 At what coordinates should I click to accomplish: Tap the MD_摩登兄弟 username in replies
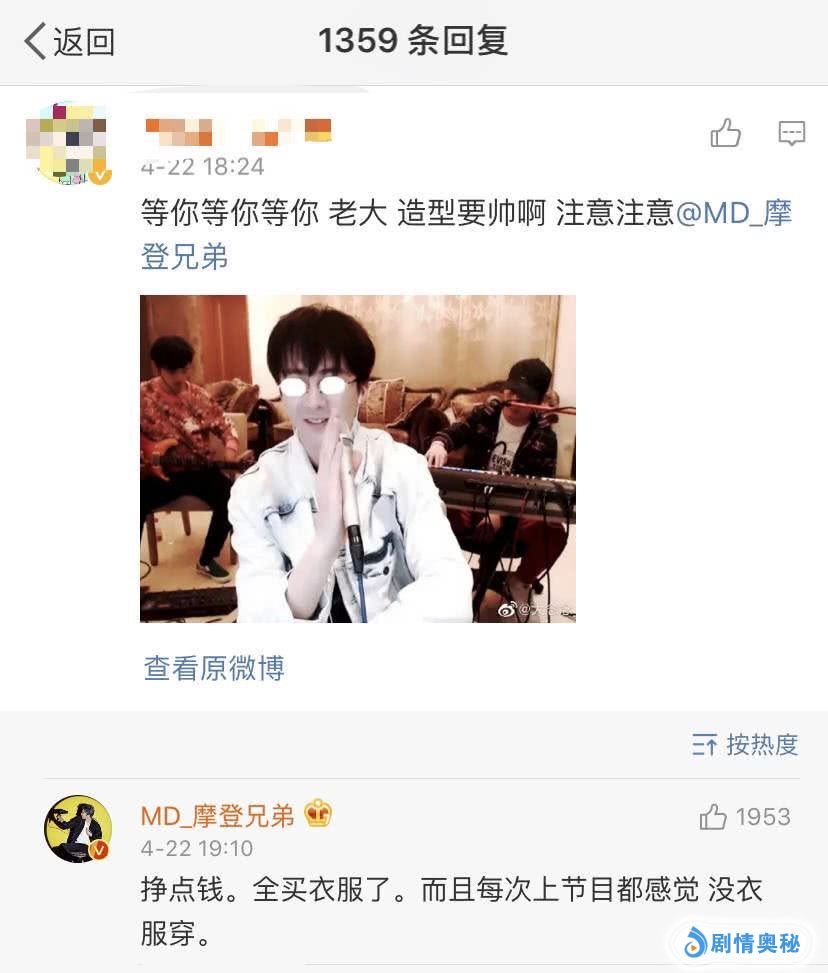217,815
